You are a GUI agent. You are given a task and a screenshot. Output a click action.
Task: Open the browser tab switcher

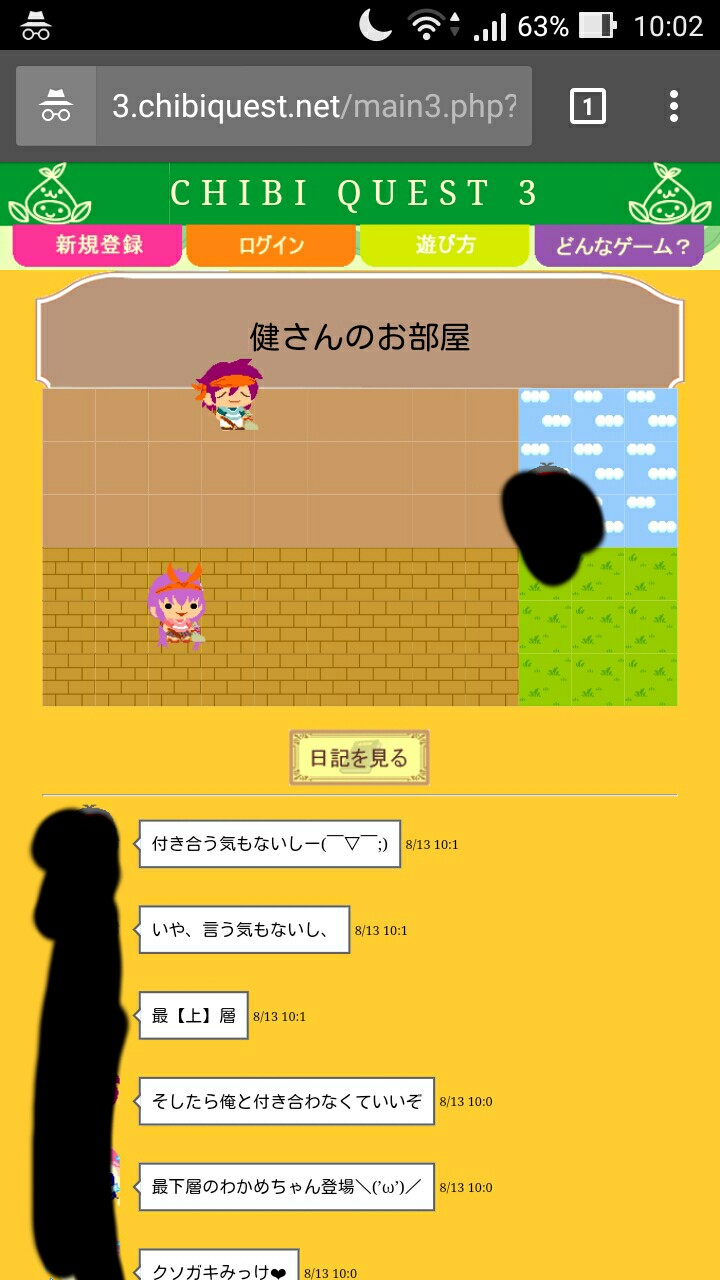(x=587, y=106)
